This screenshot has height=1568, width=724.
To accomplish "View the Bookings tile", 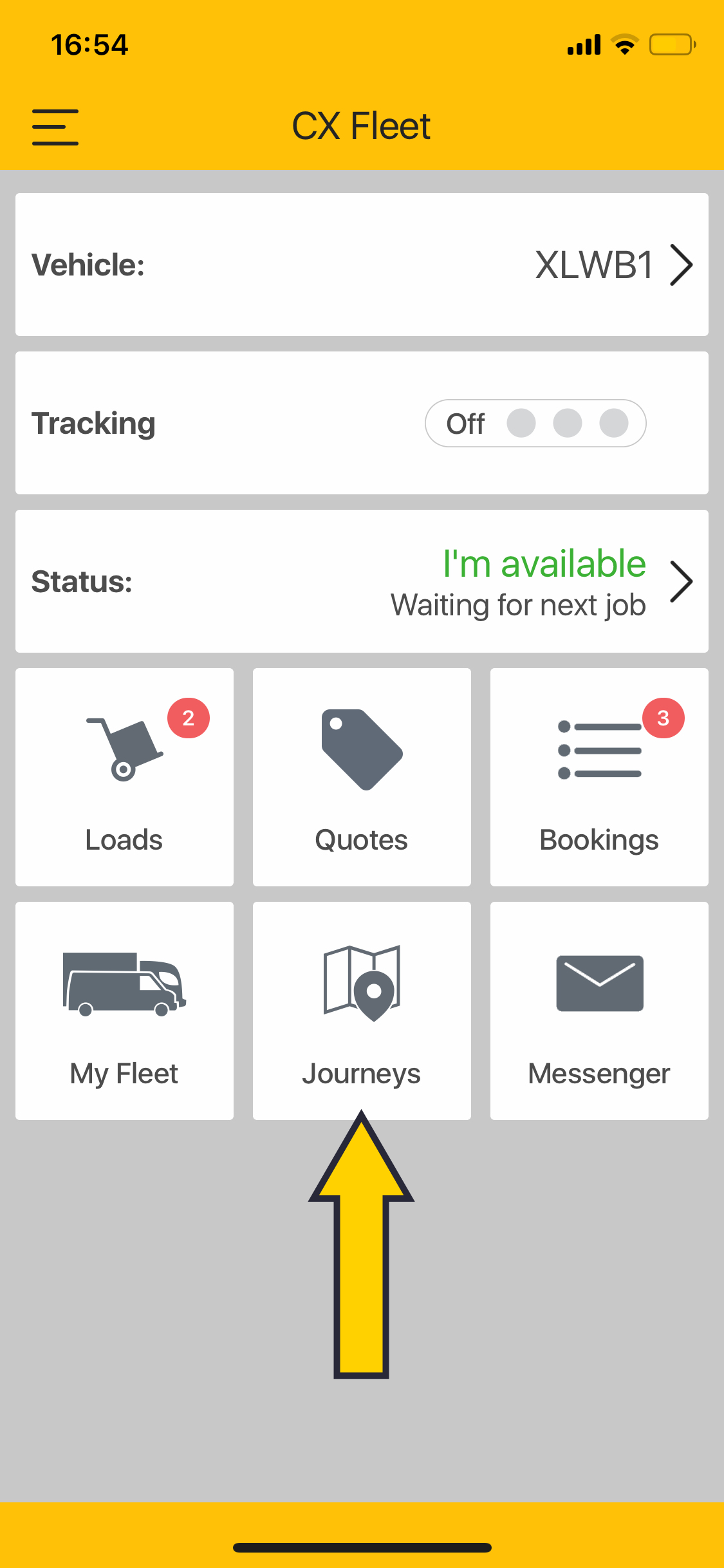I will (599, 777).
